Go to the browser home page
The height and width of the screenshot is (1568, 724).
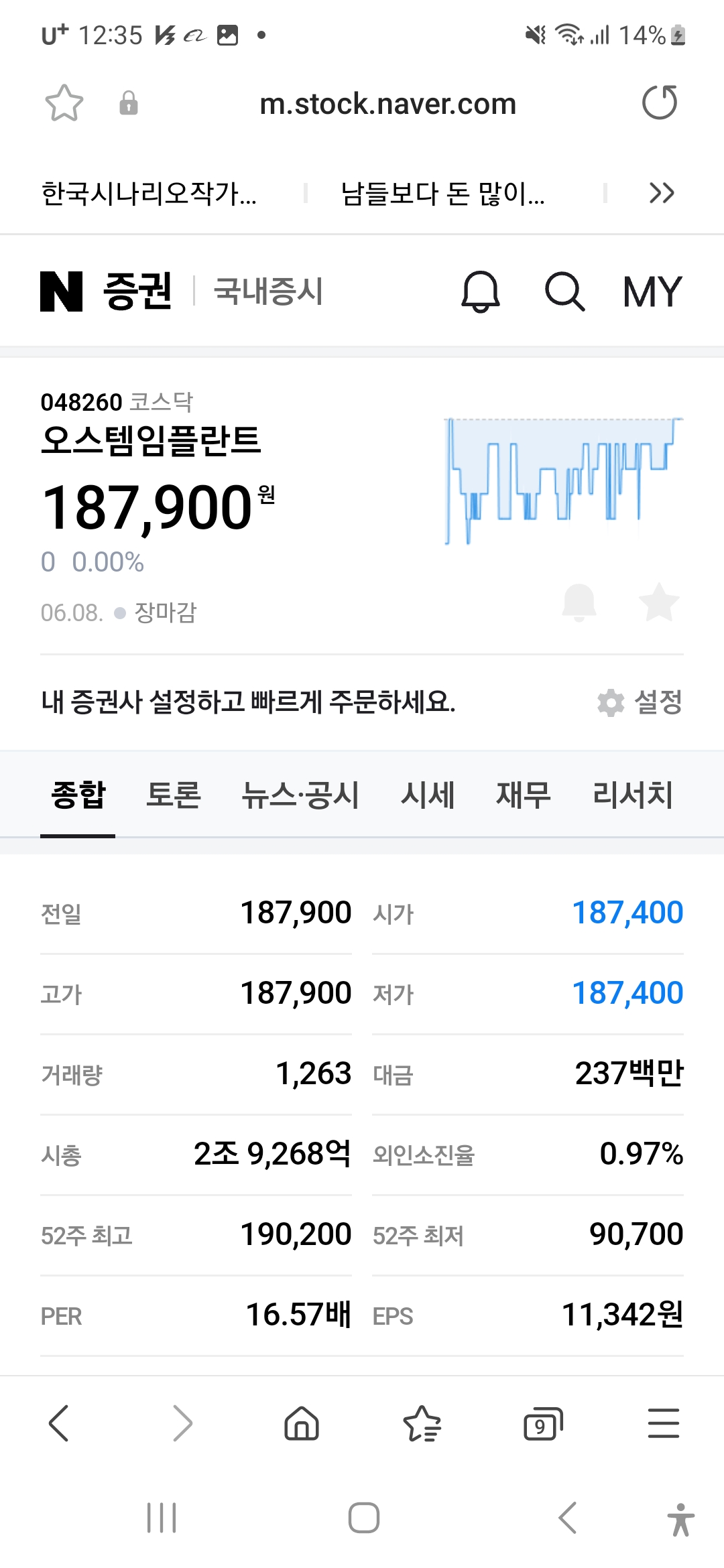[x=302, y=1423]
